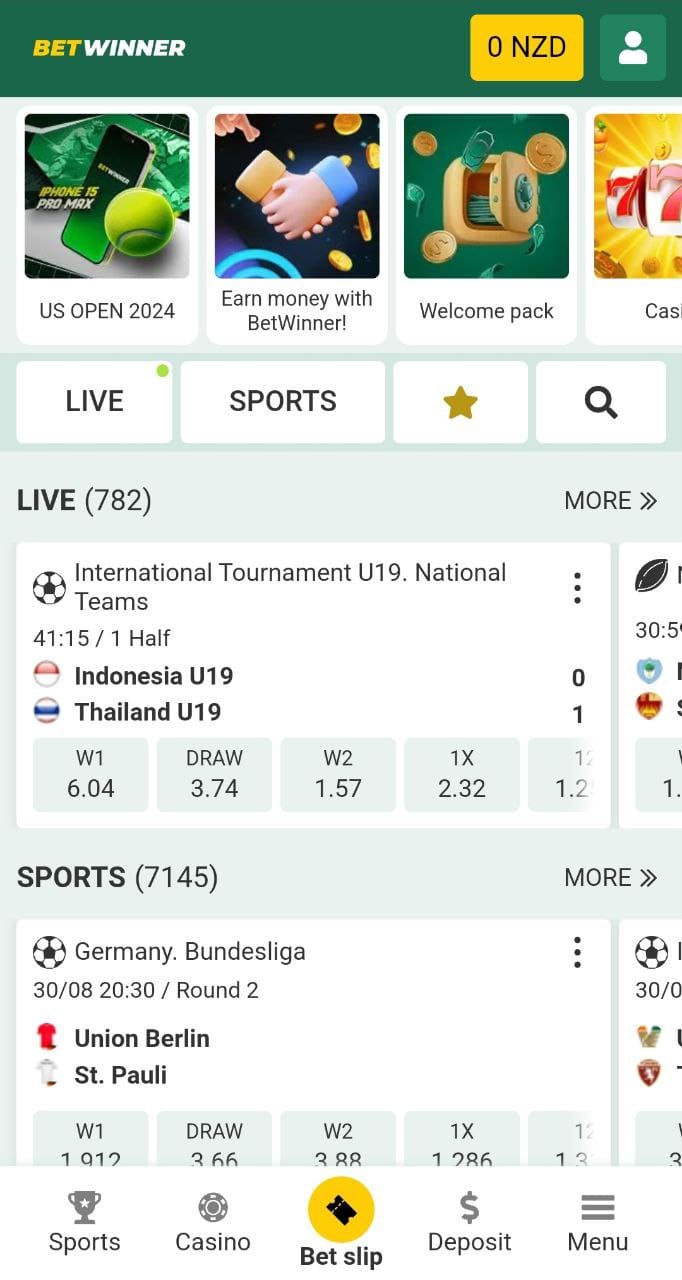This screenshot has height=1280, width=682.
Task: View MORE sports events
Action: [610, 878]
